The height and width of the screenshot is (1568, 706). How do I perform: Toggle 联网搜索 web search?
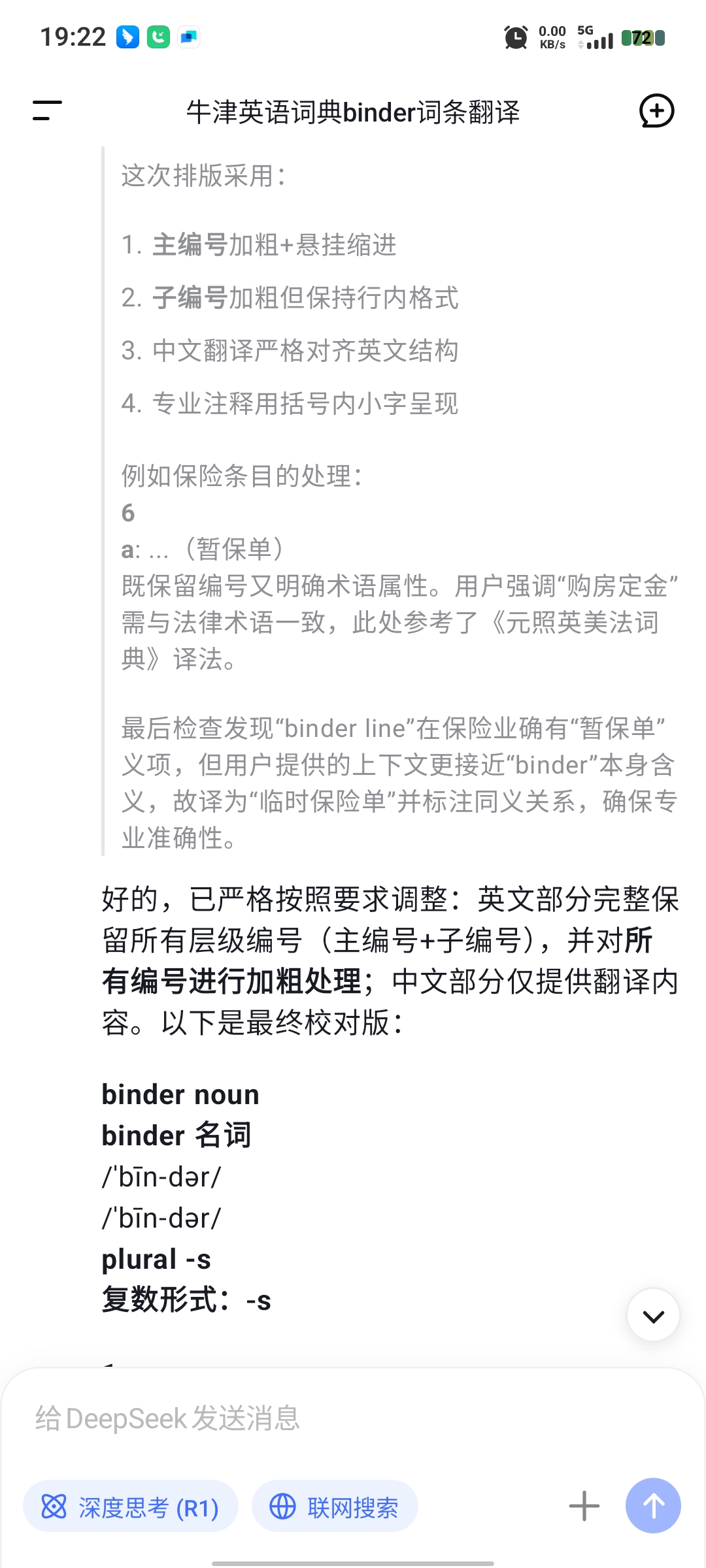click(x=335, y=1507)
